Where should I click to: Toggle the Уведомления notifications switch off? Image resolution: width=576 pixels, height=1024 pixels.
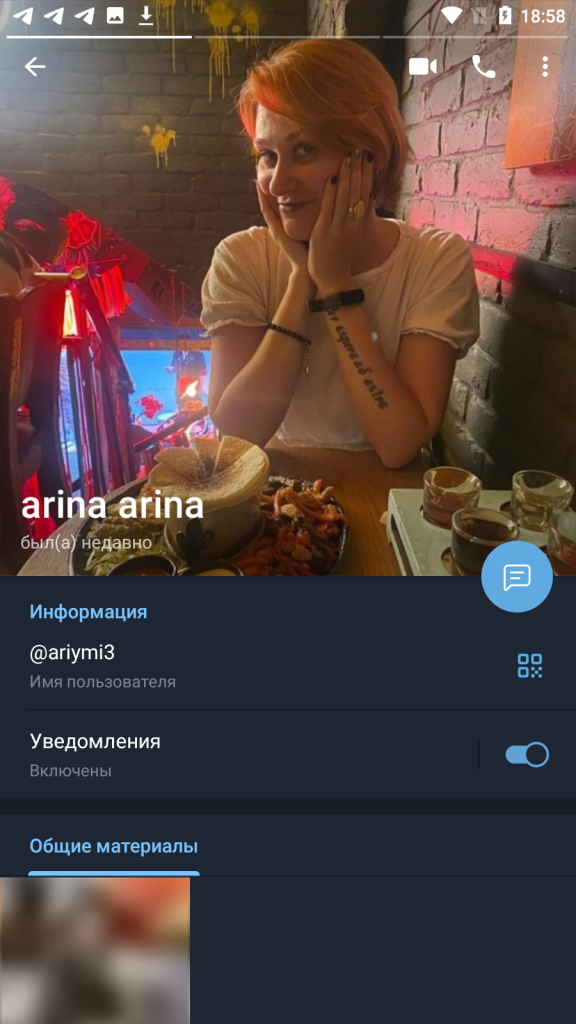(x=527, y=755)
